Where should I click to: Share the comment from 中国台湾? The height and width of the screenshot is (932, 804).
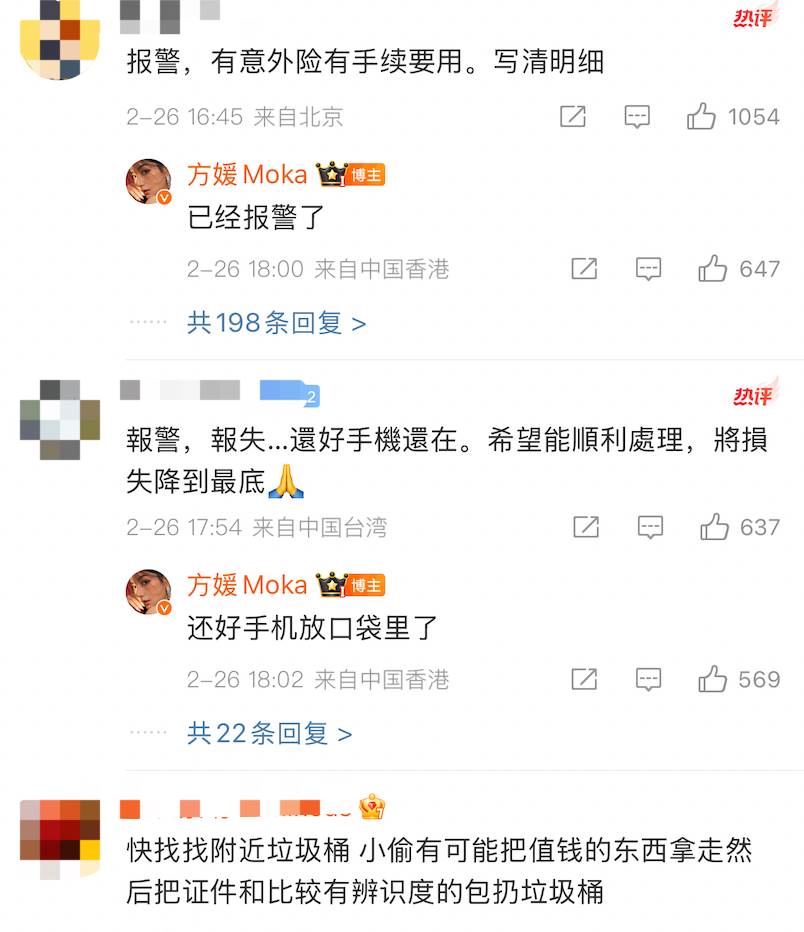(585, 527)
